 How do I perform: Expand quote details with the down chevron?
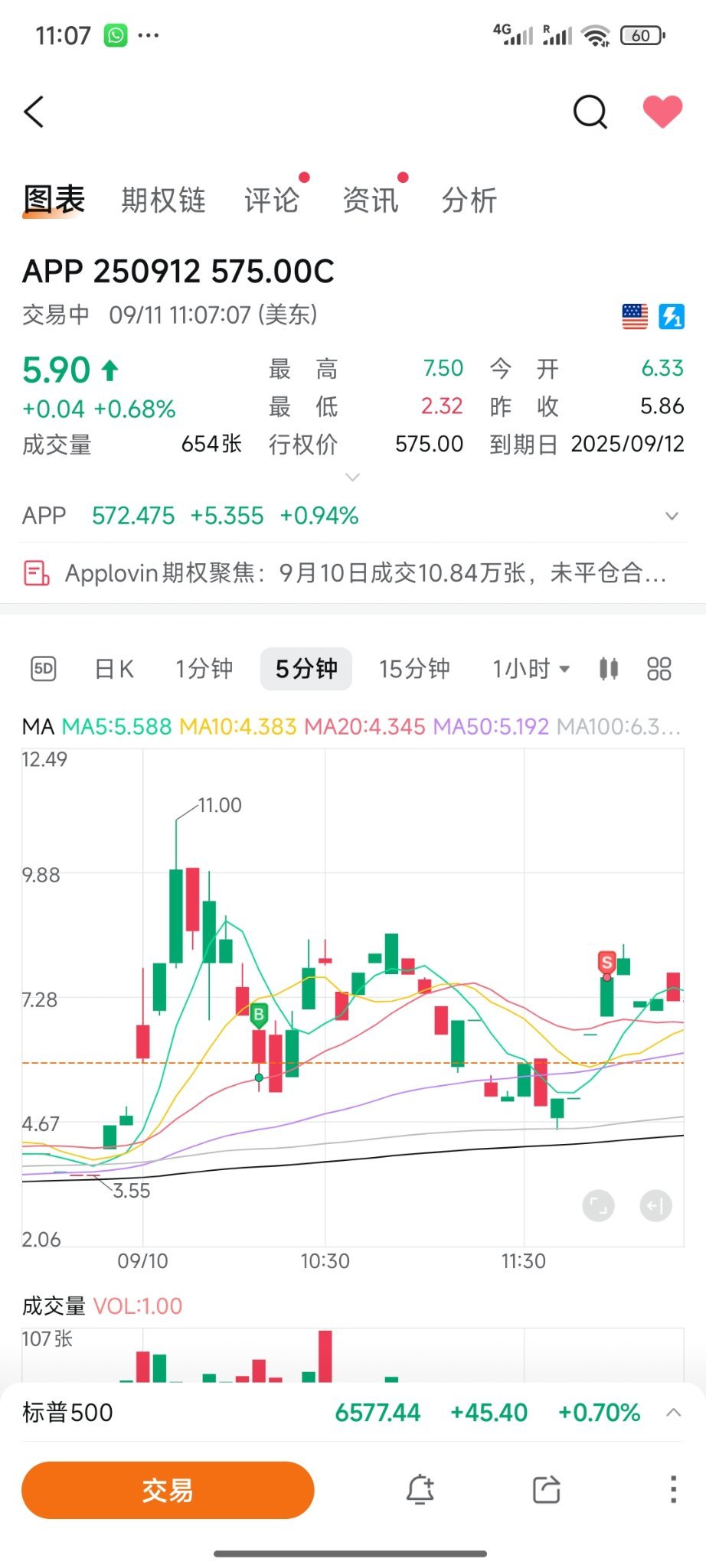[x=352, y=476]
